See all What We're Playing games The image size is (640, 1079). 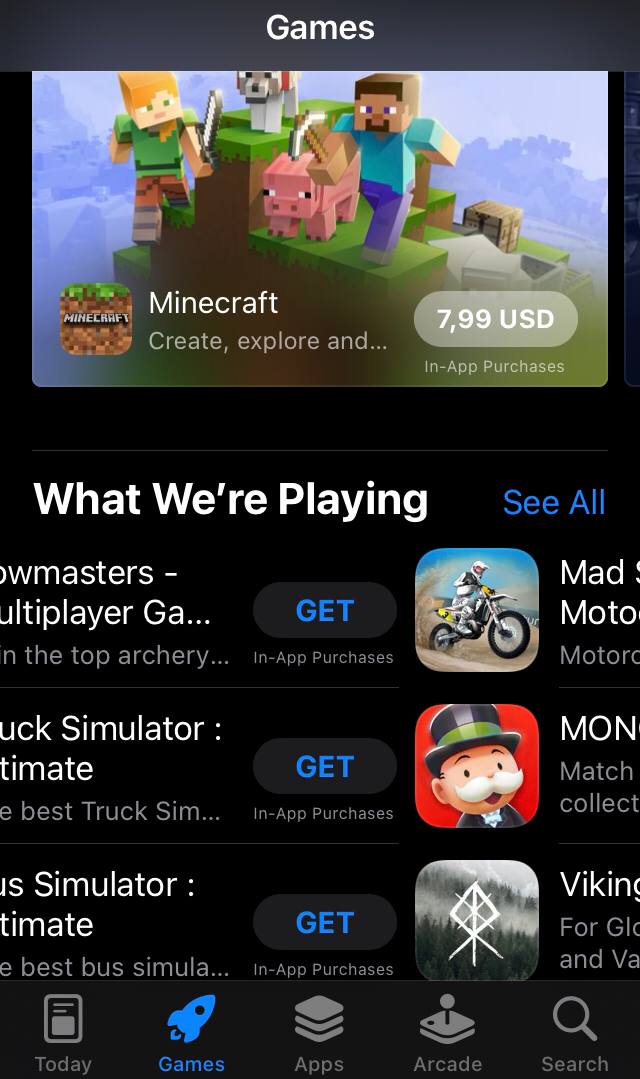pos(553,502)
